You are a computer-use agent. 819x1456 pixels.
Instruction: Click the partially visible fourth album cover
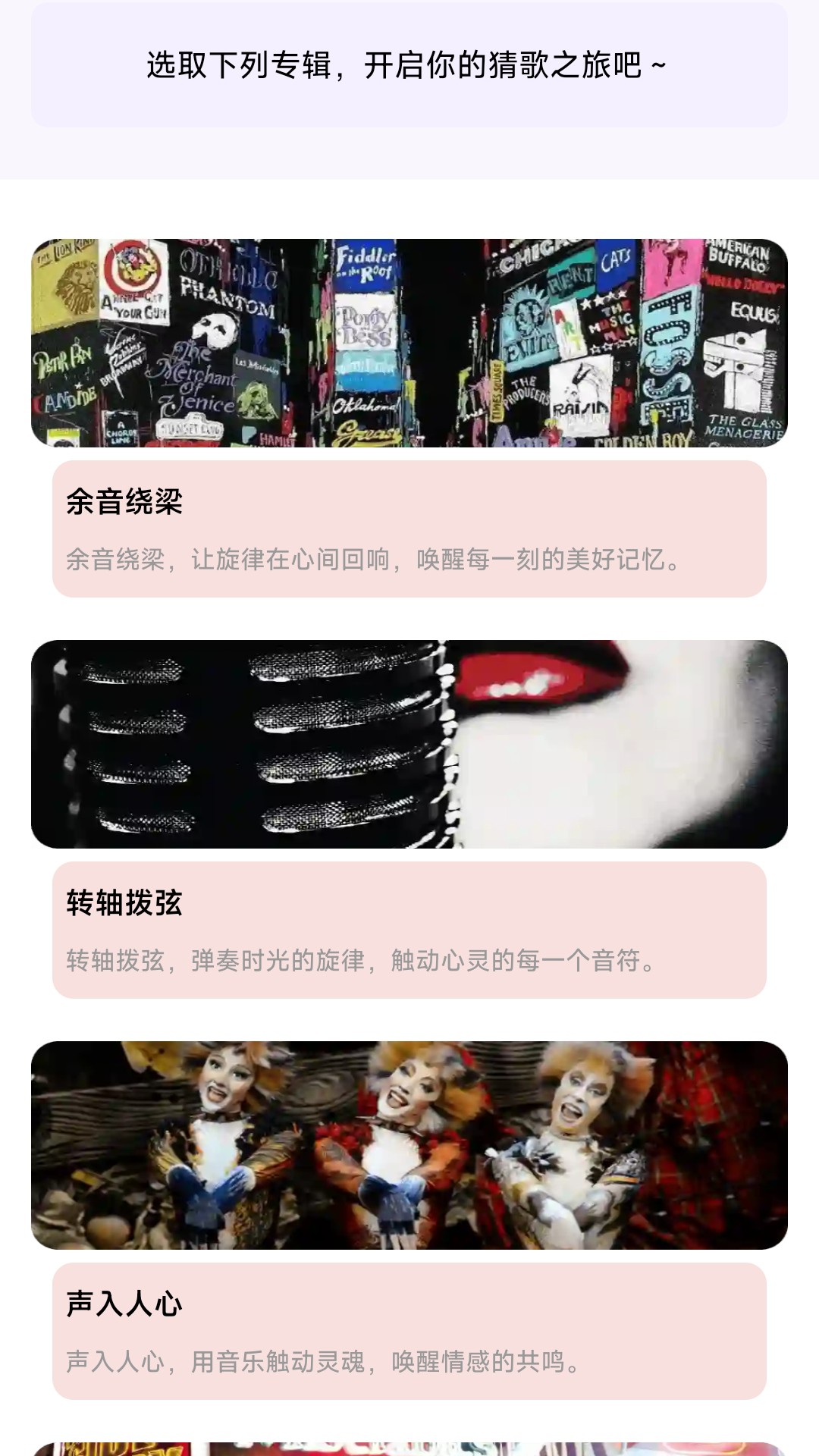tap(409, 1441)
